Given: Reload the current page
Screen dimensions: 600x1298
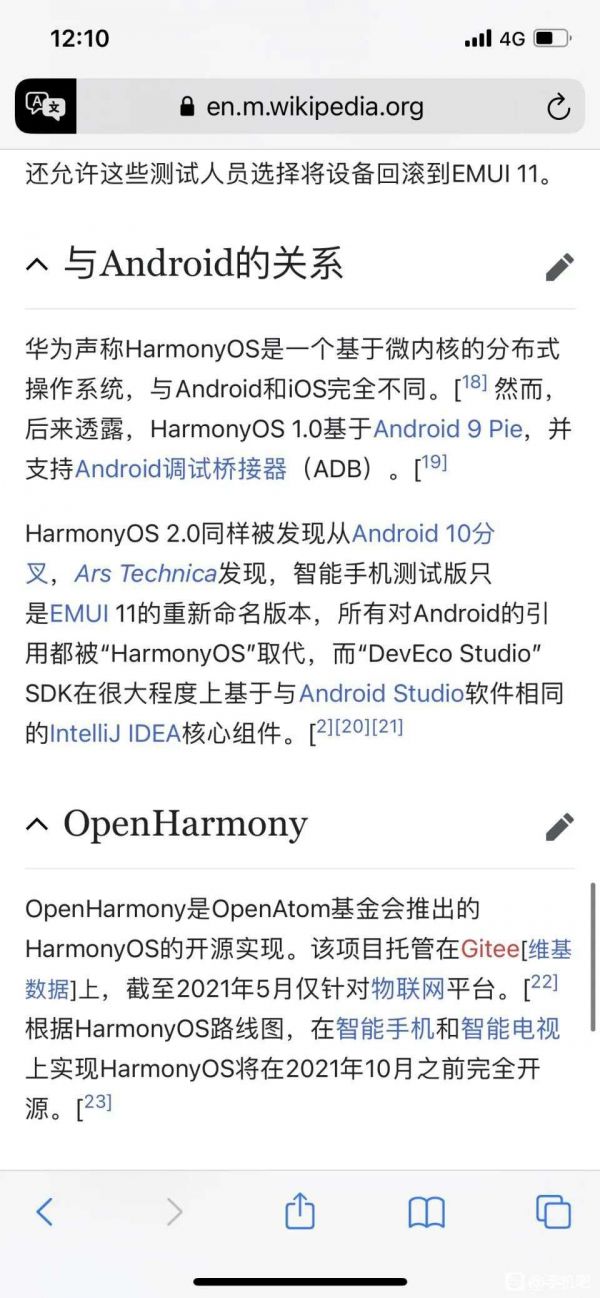Looking at the screenshot, I should tap(558, 107).
